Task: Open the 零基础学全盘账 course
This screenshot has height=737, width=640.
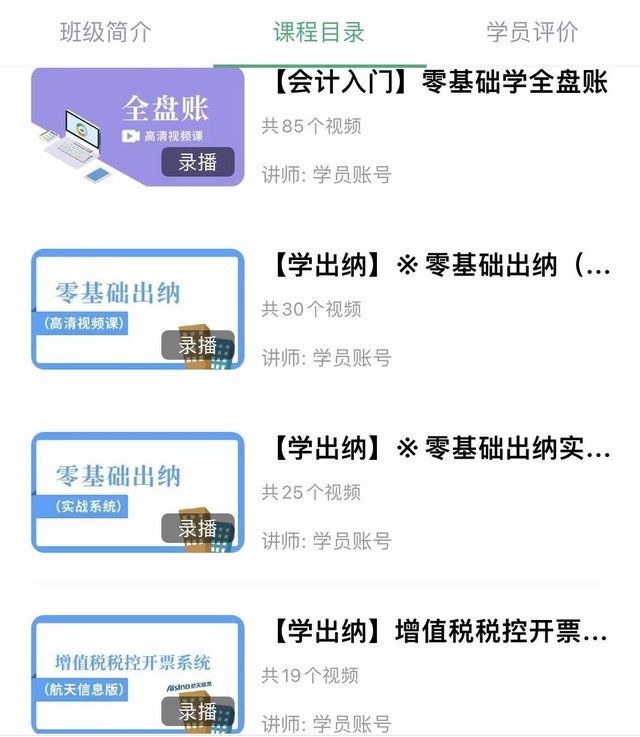Action: coord(440,84)
